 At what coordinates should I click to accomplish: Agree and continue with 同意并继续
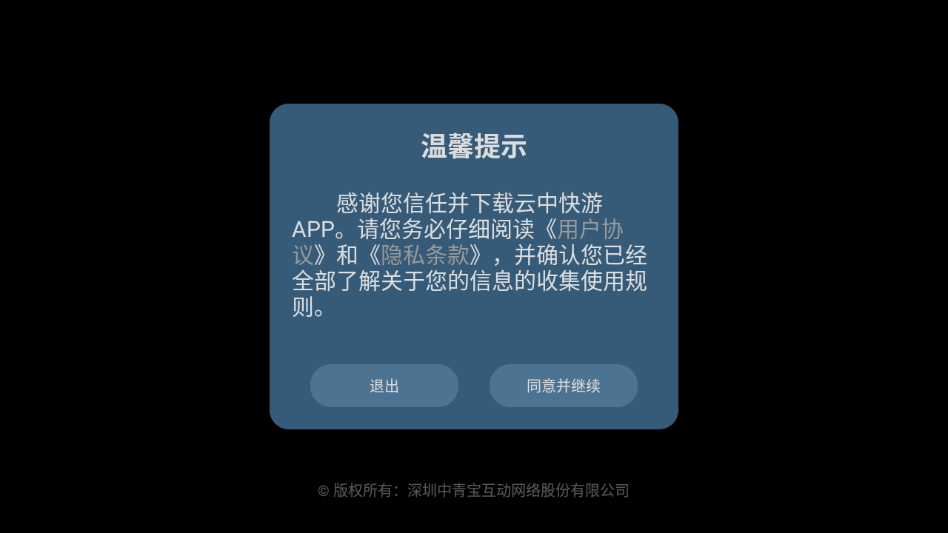click(563, 386)
